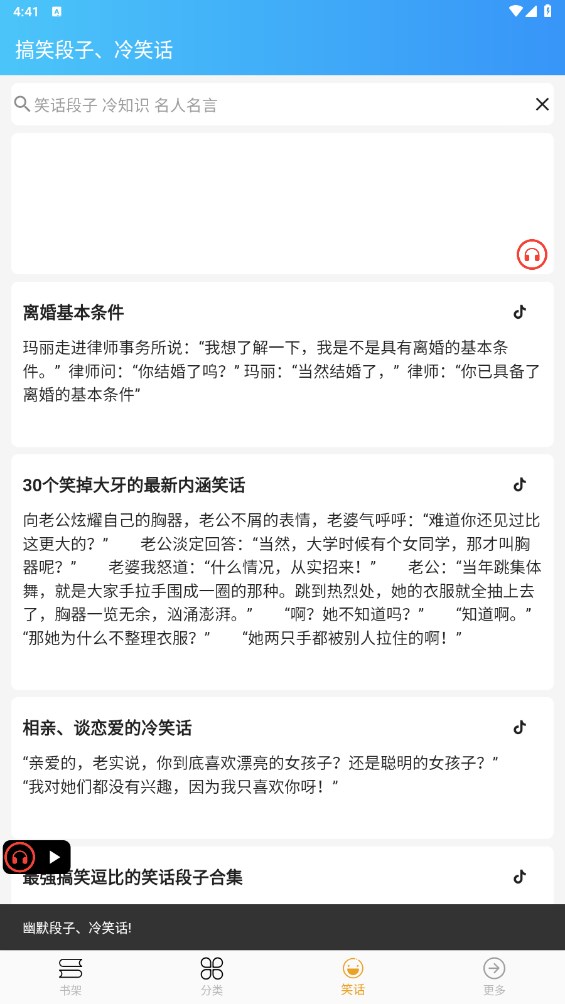Select the 笑话 tab
Screen dimensions: 565x1004
[353, 976]
